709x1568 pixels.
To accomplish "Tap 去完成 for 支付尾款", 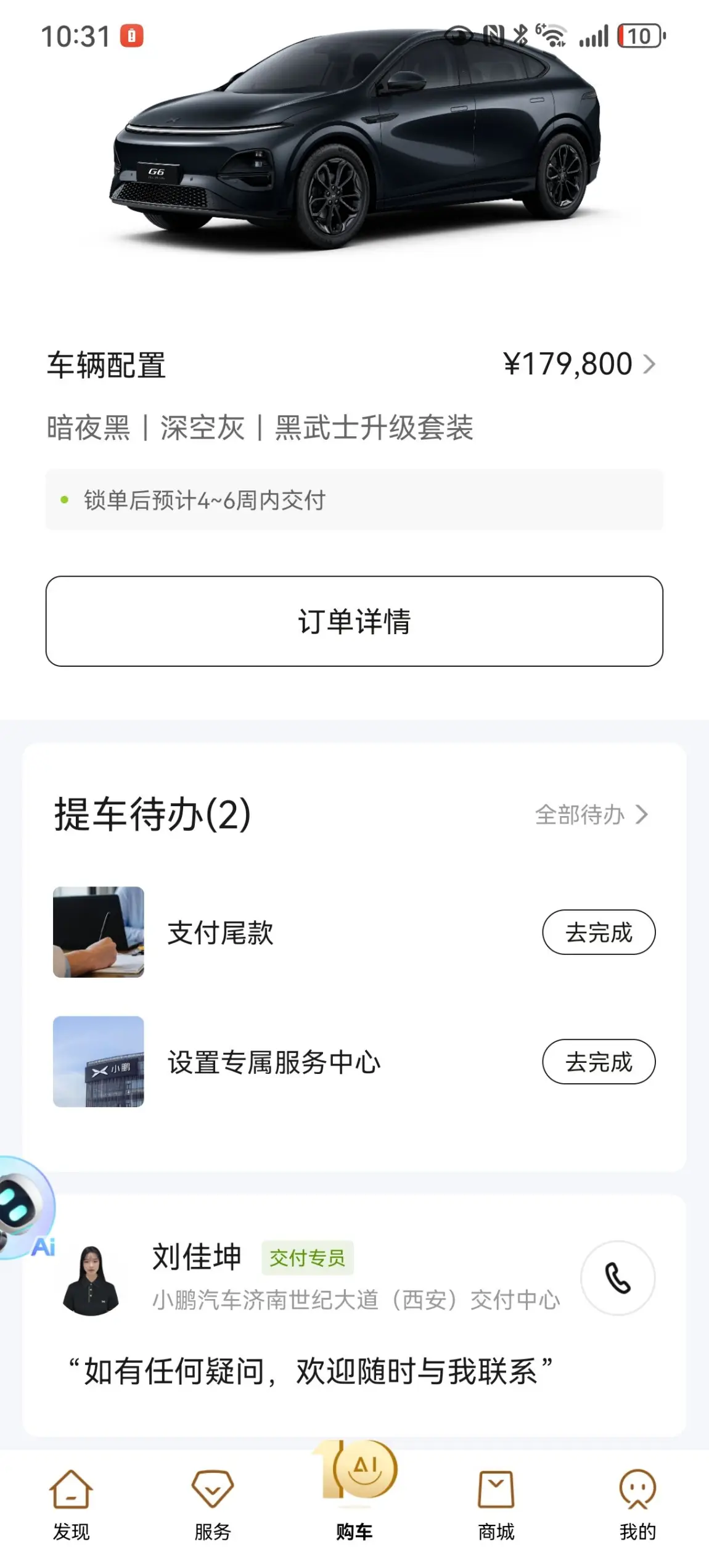I will (x=598, y=932).
